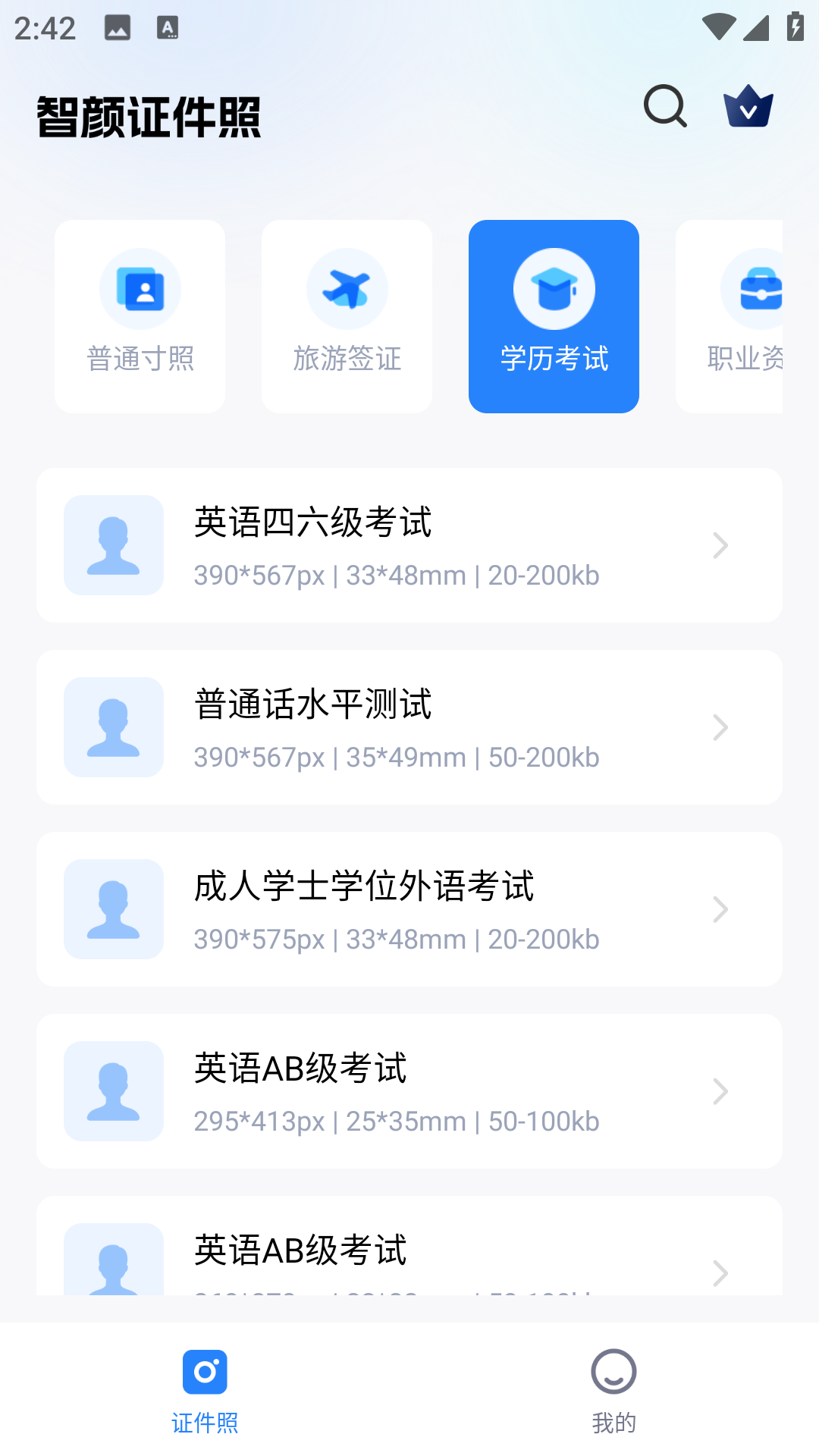
Task: Open 英语四六级考试 photo spec
Action: [409, 545]
